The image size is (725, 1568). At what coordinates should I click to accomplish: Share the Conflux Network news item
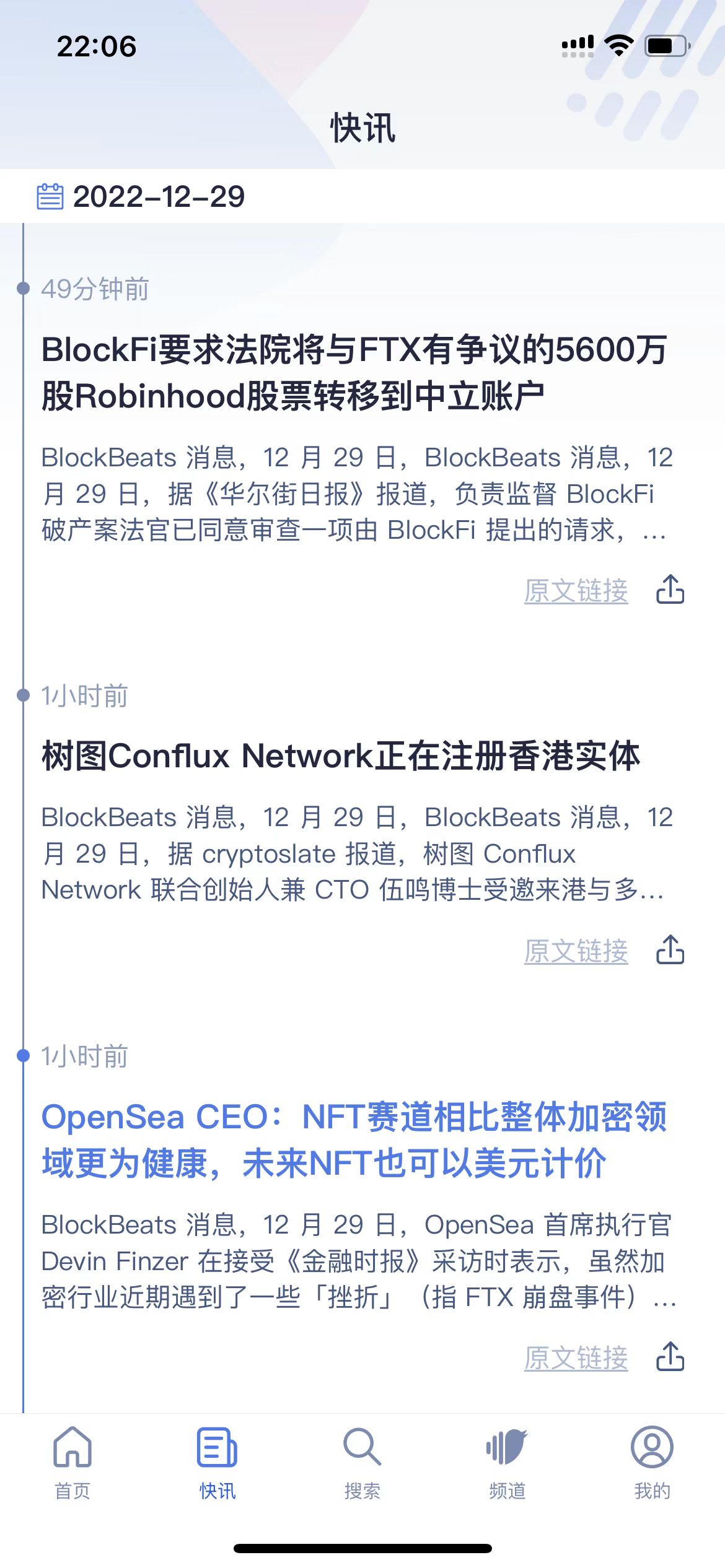[670, 949]
